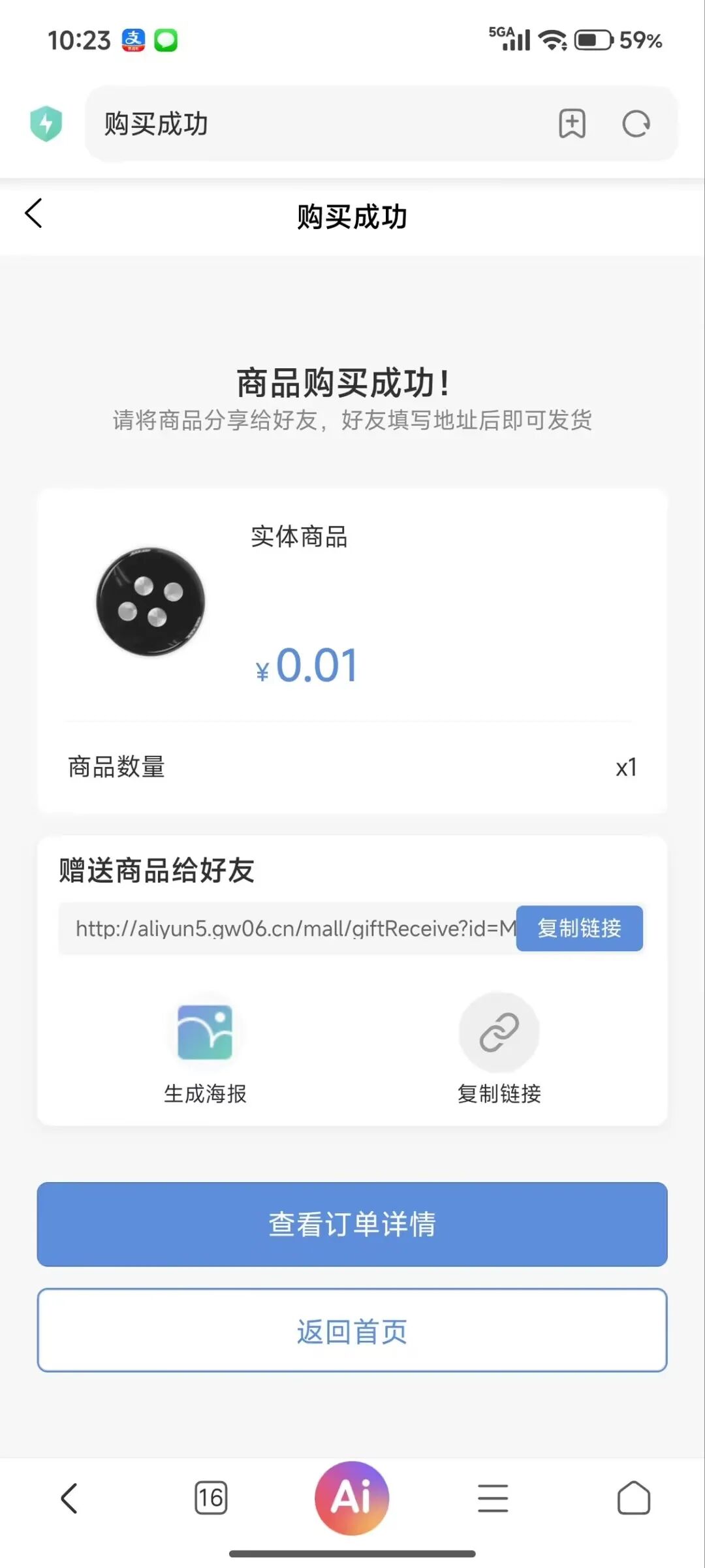
Task: Return to homepage via 返回首页
Action: [x=352, y=1330]
